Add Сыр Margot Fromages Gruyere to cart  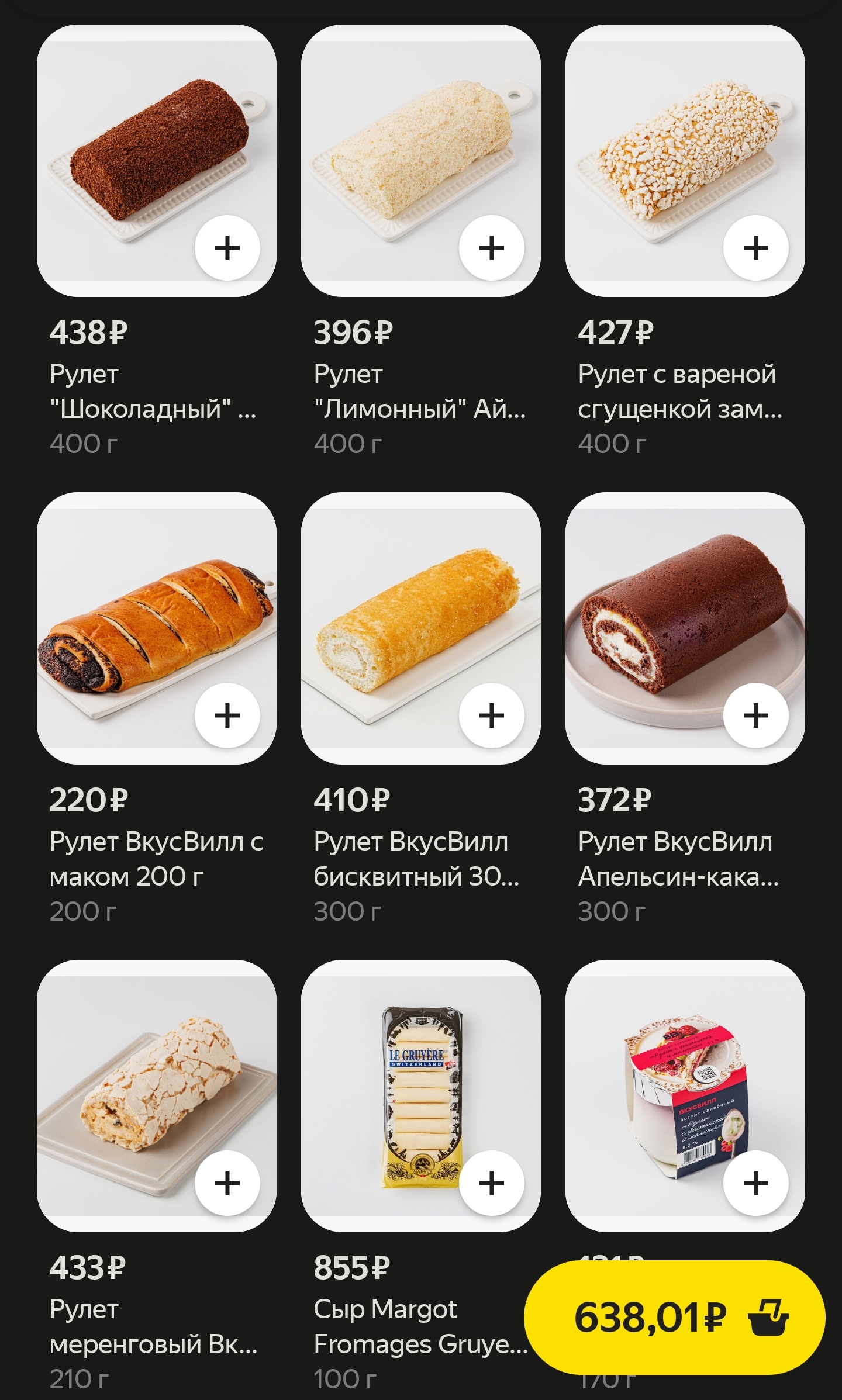492,1183
